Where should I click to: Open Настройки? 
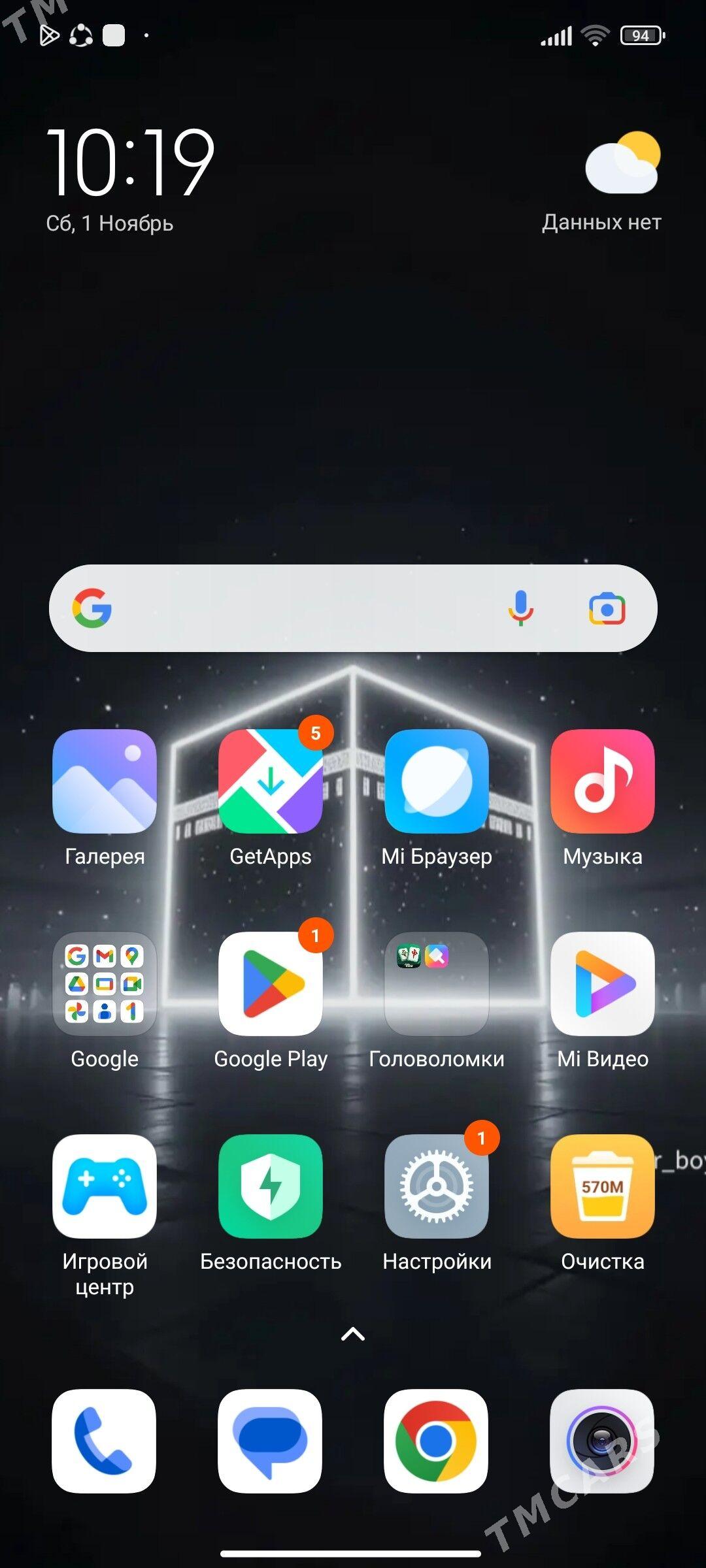click(x=437, y=1186)
